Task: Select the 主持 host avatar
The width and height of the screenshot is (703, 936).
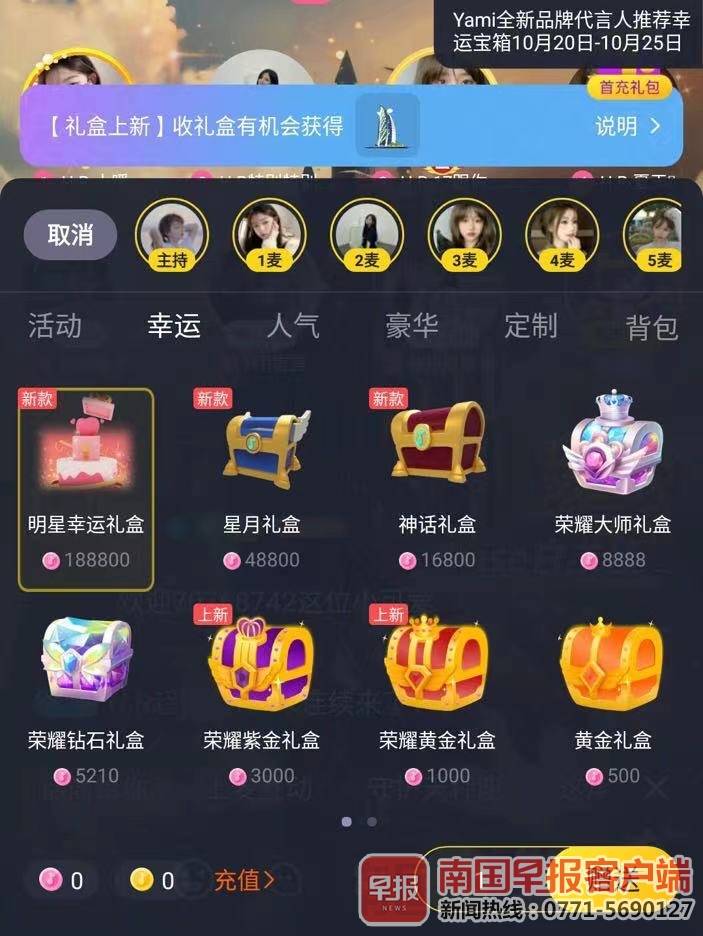Action: click(171, 235)
